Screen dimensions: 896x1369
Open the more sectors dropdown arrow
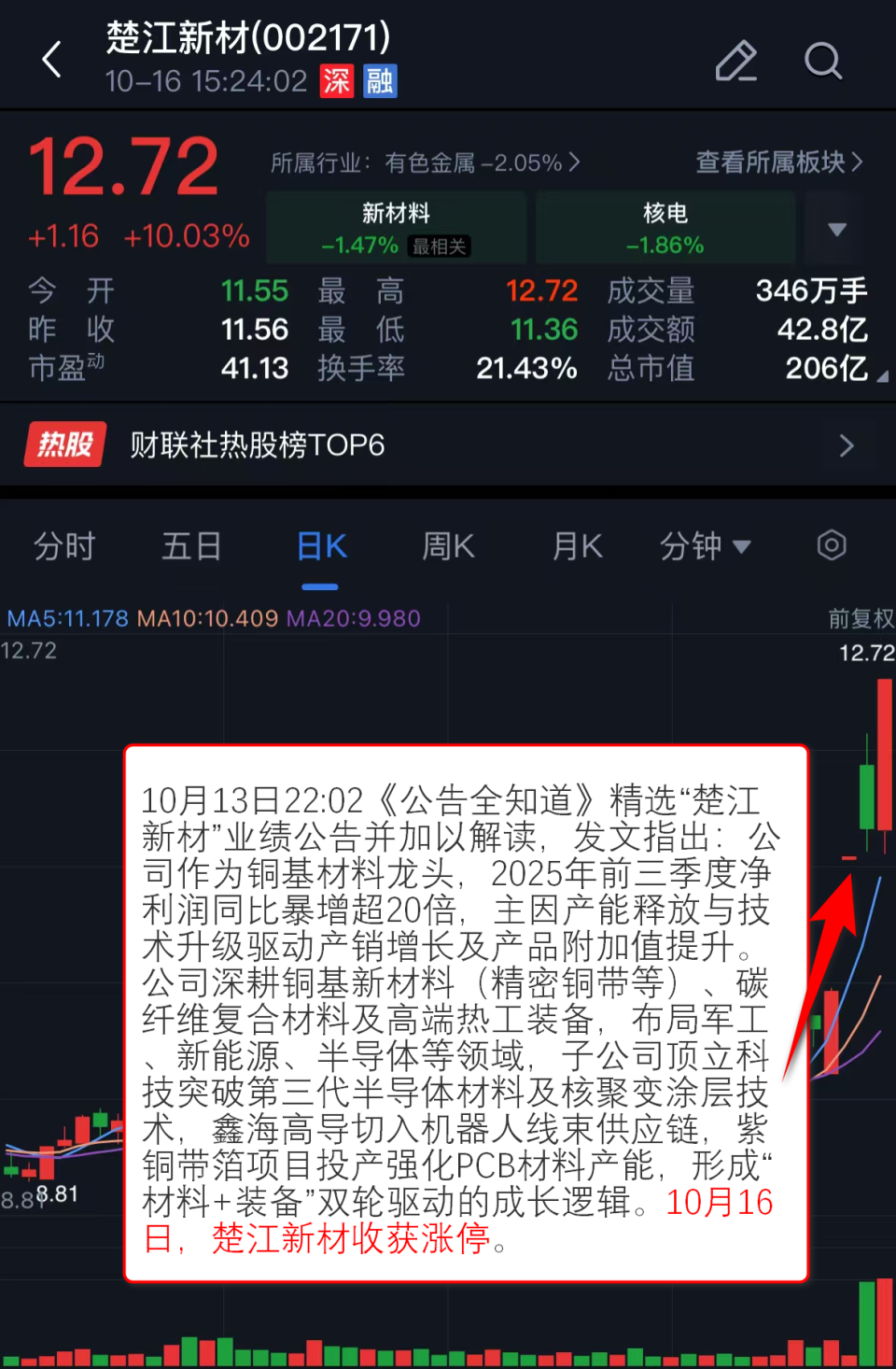[835, 228]
